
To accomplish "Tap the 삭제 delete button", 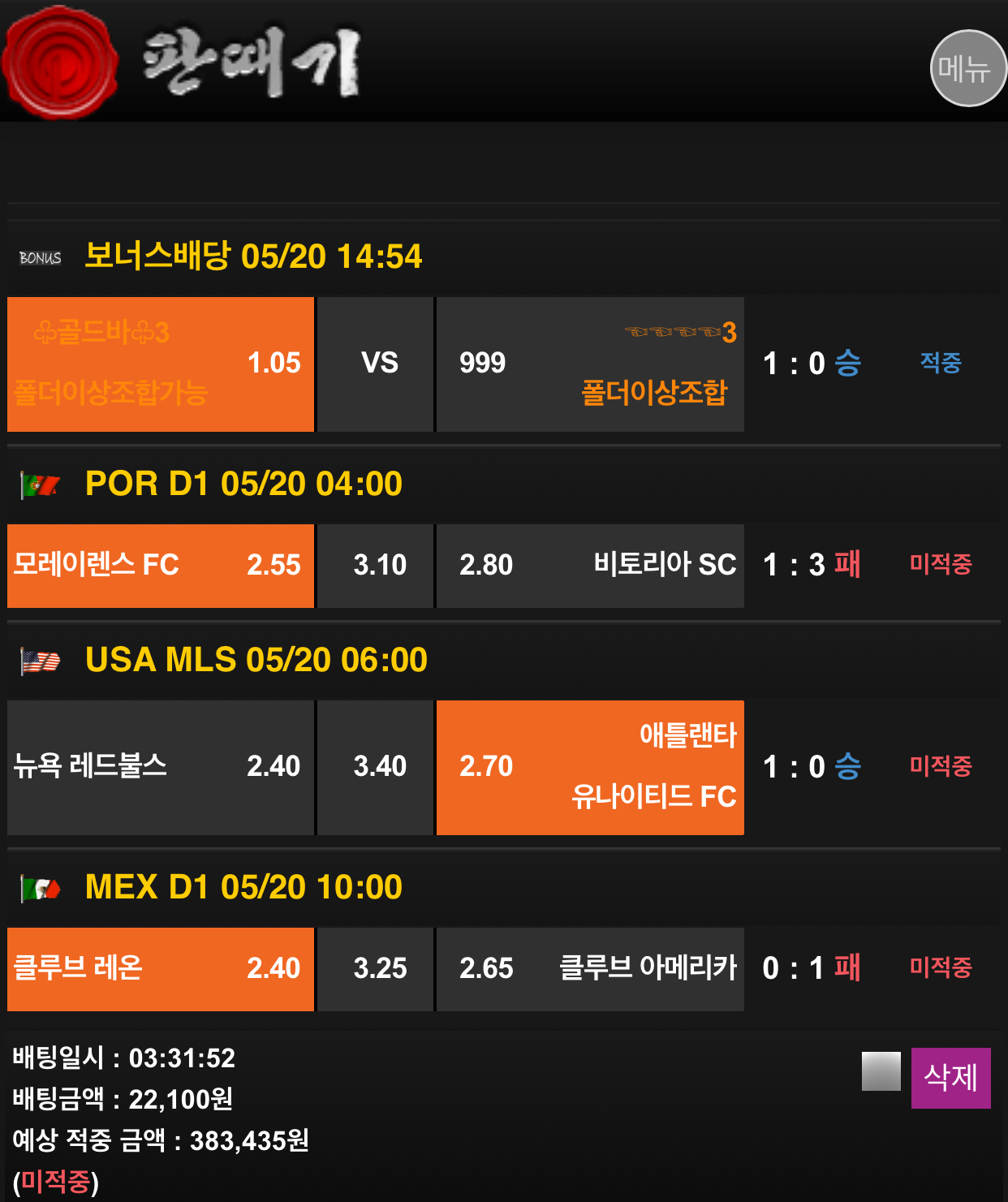I will pos(950,1078).
